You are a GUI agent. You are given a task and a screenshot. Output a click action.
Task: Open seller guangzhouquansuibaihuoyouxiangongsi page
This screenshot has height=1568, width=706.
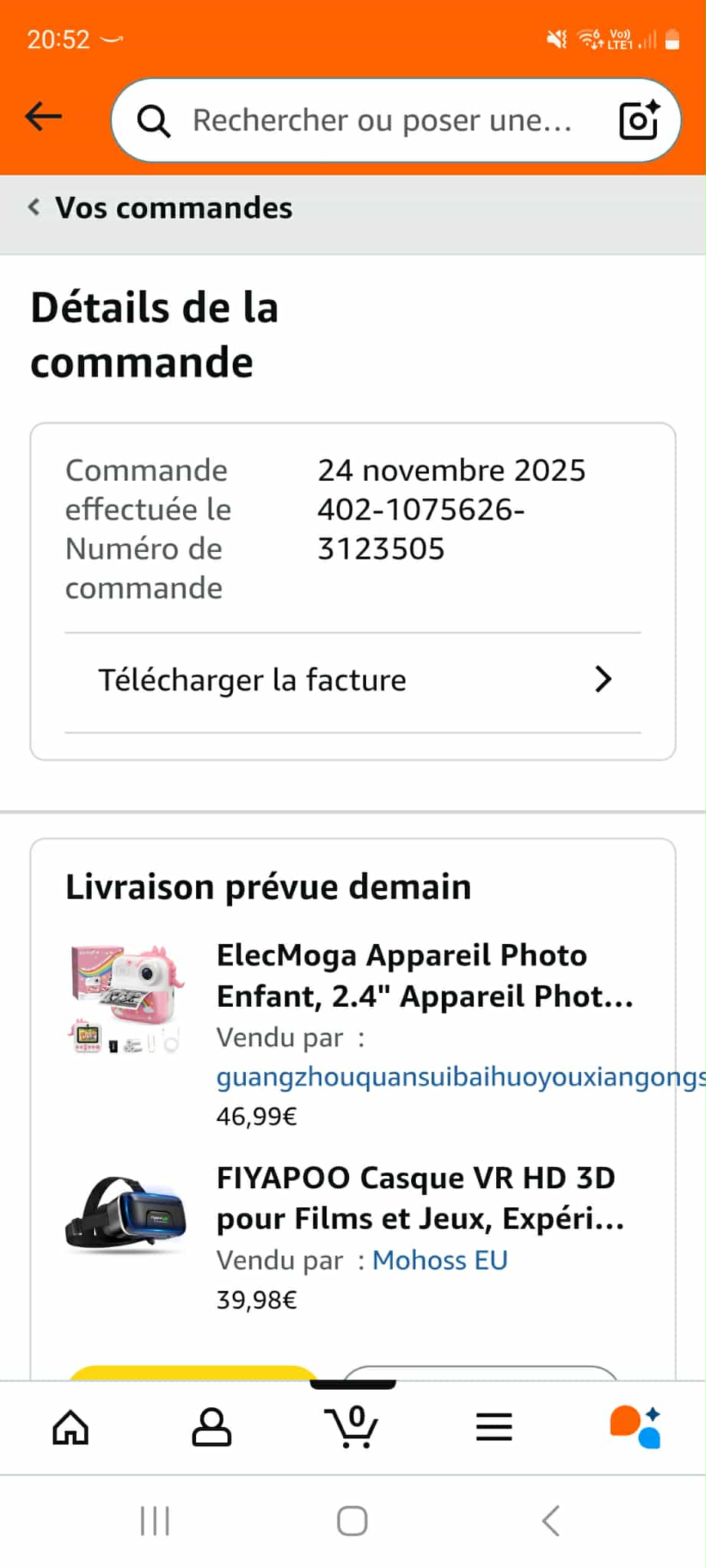(x=459, y=1077)
